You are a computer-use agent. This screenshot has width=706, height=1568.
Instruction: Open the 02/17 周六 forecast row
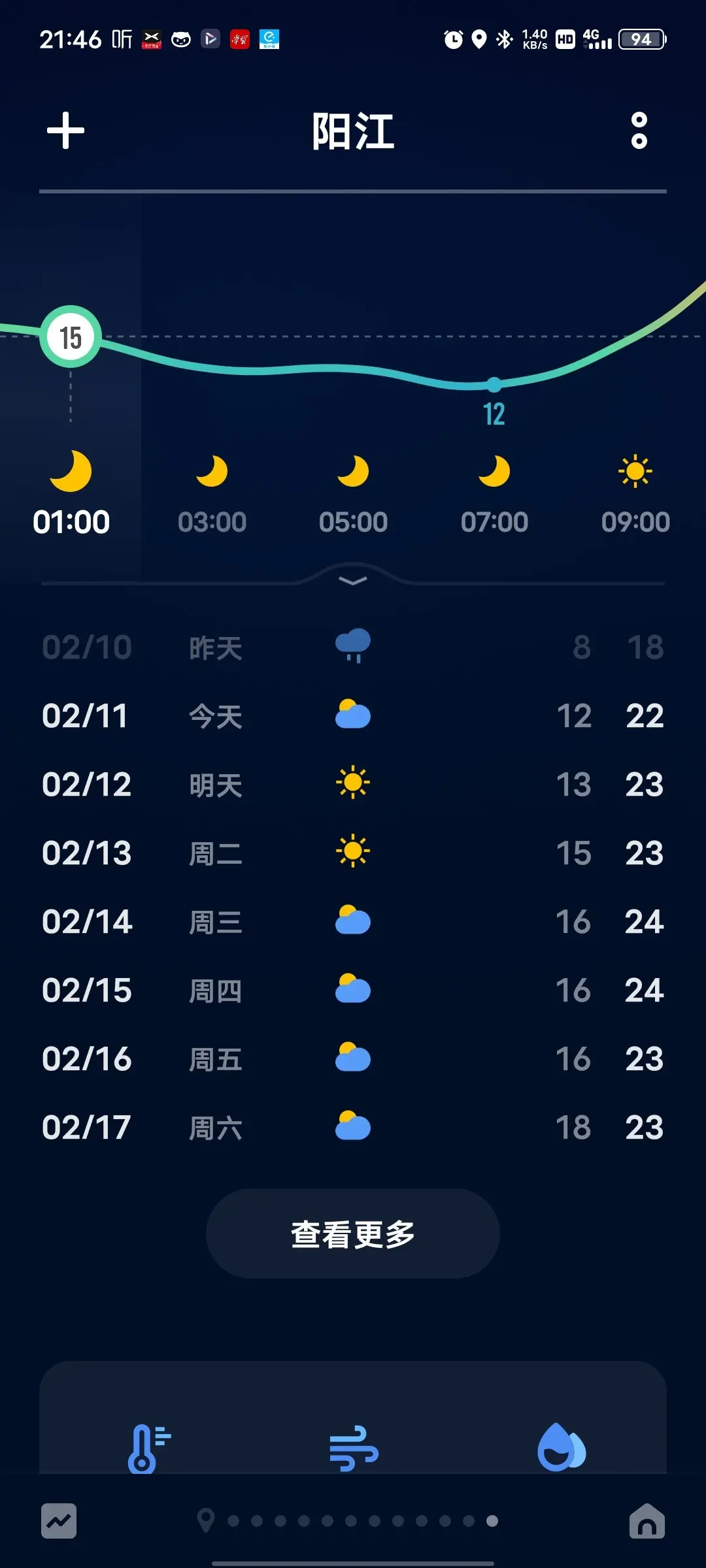pos(353,1127)
